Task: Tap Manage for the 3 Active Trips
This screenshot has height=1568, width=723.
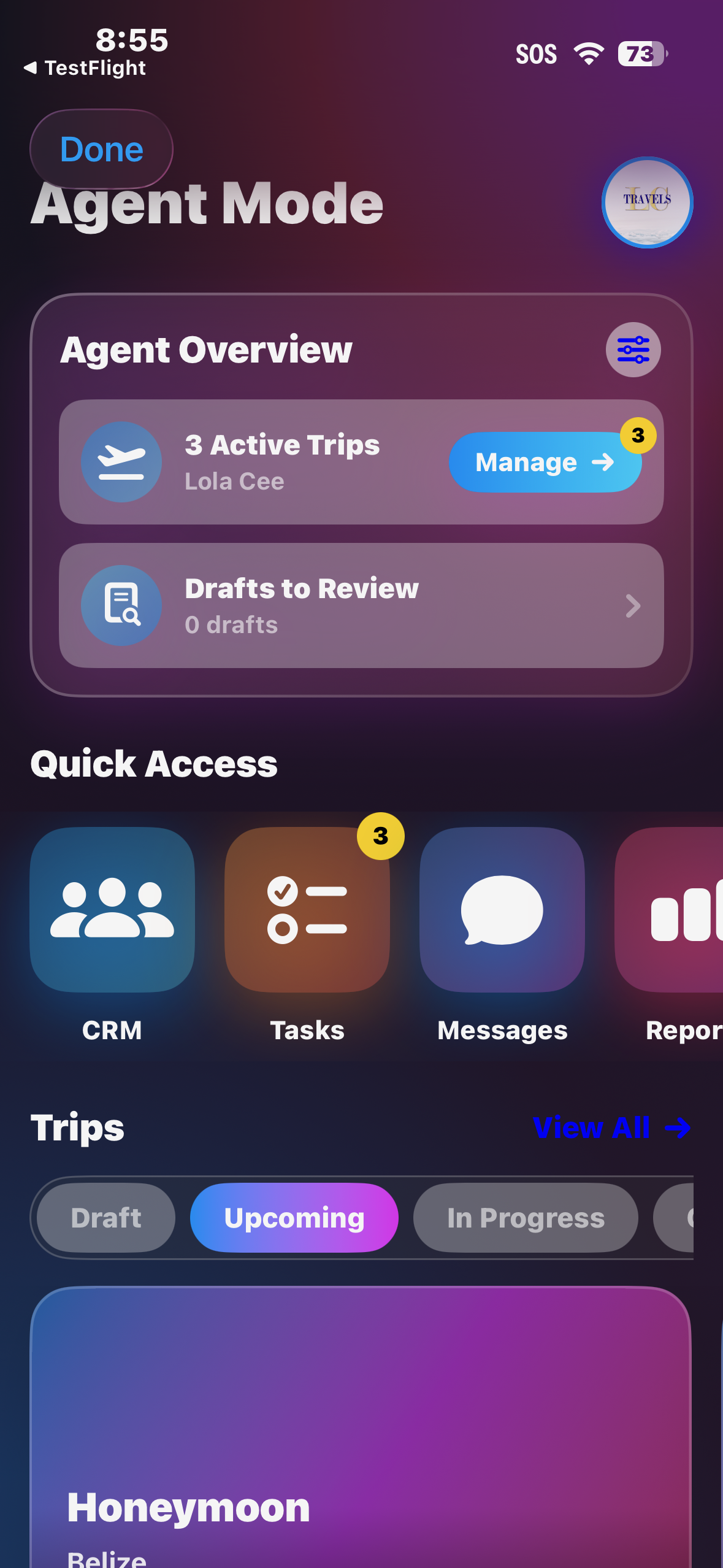Action: 545,463
